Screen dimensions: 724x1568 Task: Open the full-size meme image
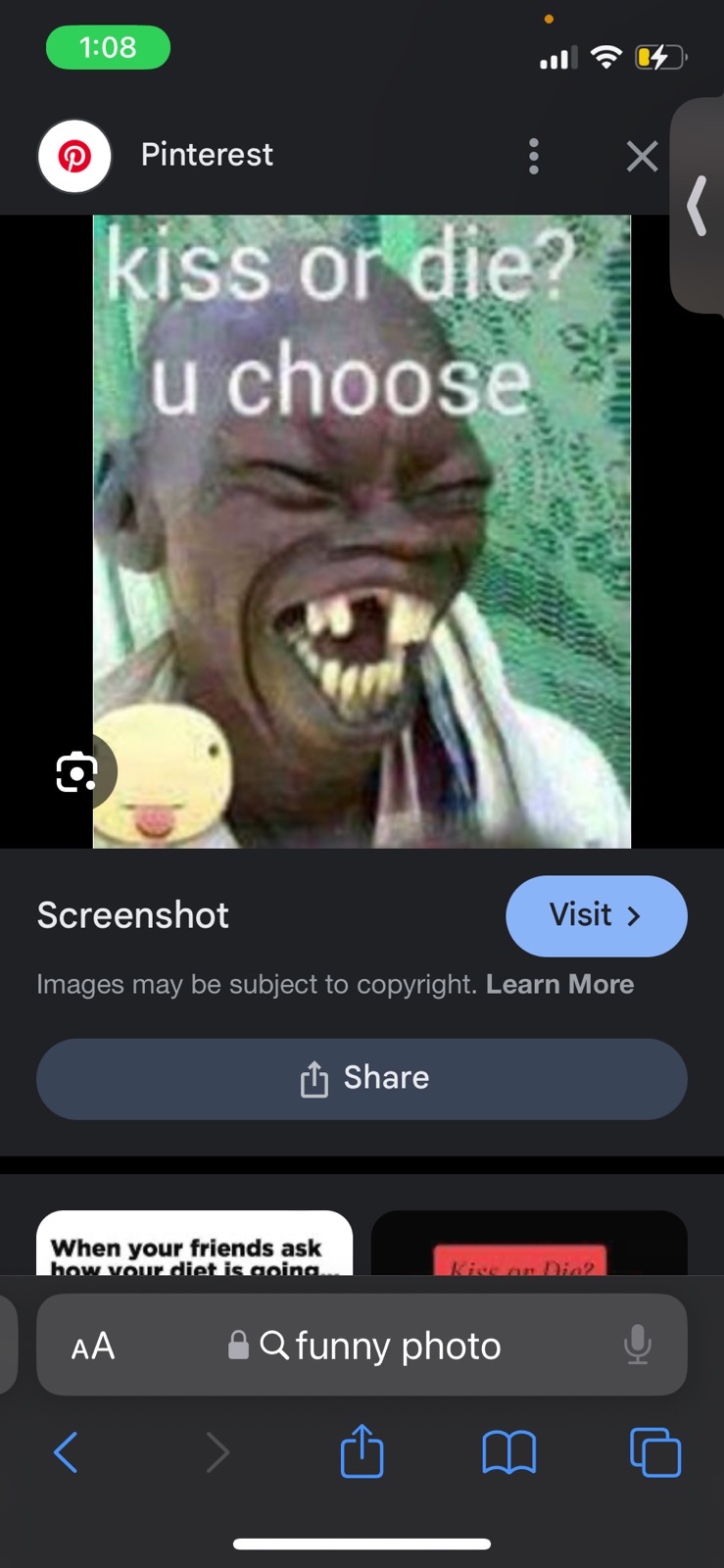(362, 529)
